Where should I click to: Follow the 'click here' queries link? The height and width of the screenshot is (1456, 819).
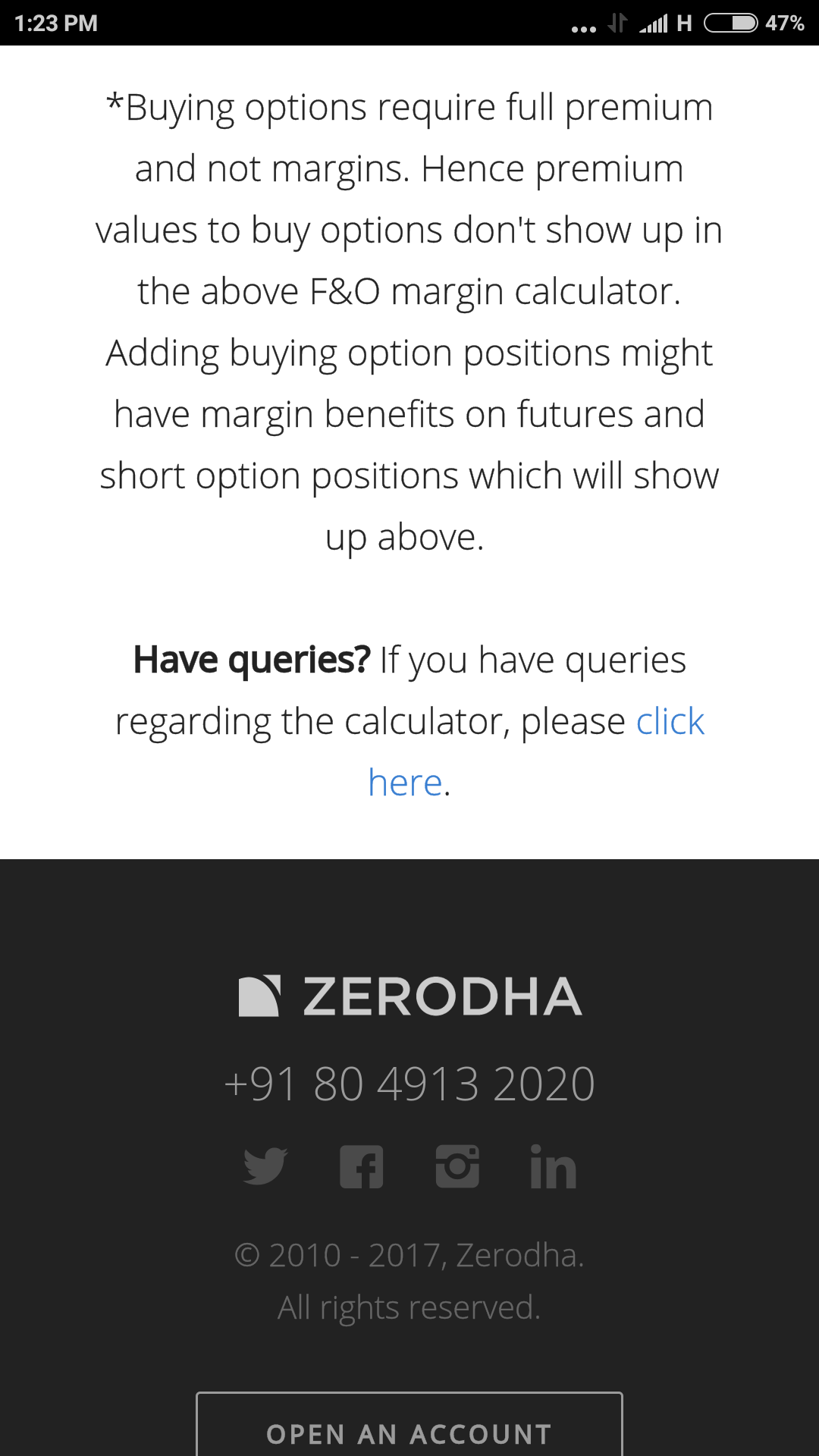tap(670, 721)
